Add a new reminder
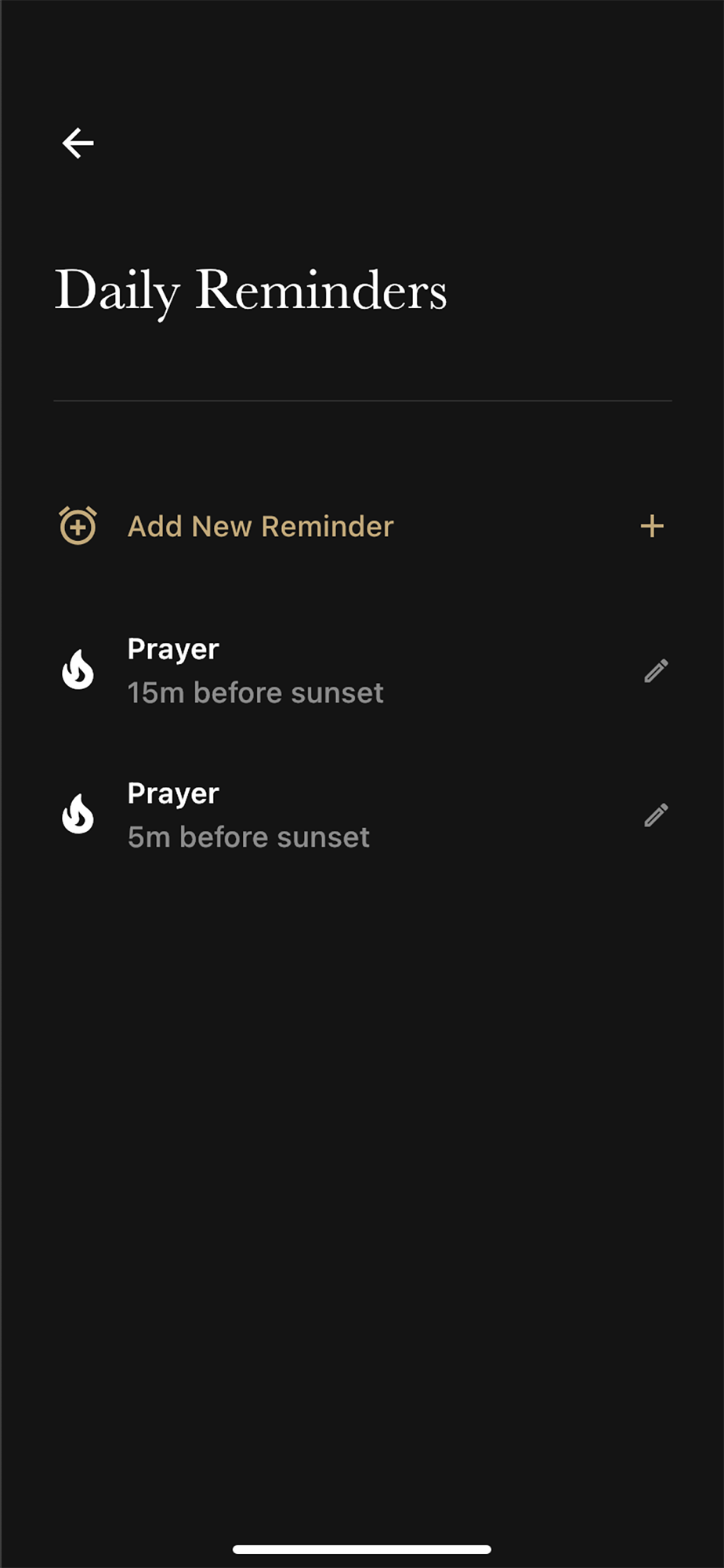Screen dimensions: 724x1568 click(x=651, y=526)
